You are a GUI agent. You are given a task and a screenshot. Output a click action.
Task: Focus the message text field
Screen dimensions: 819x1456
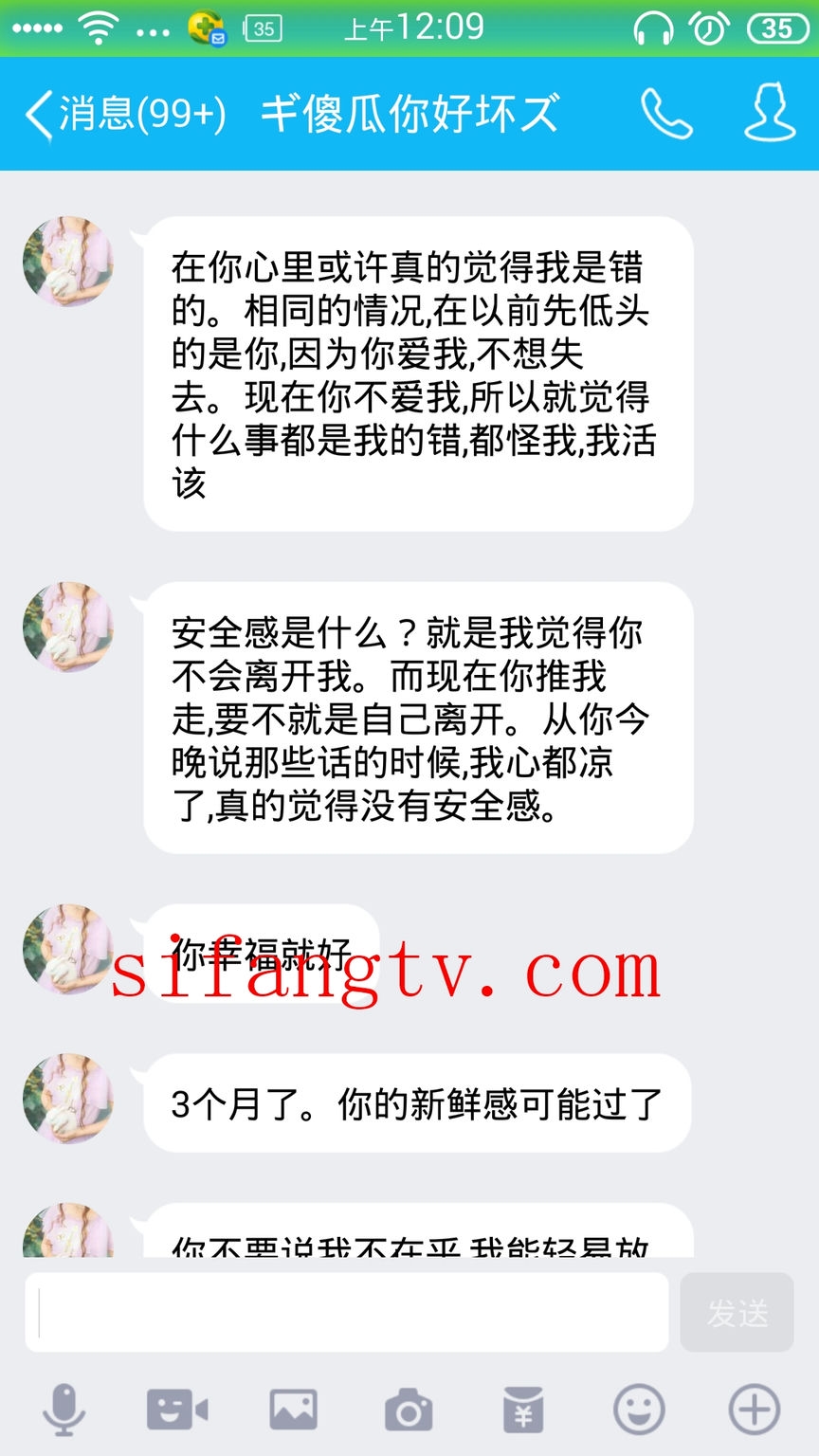pos(346,1313)
